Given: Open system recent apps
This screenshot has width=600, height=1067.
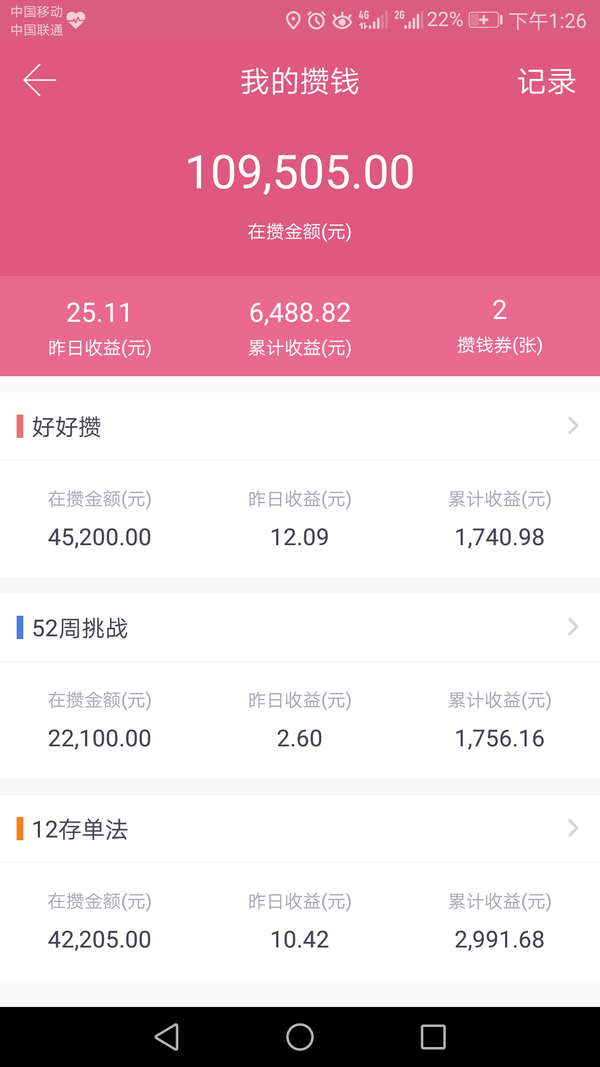Looking at the screenshot, I should [433, 1037].
